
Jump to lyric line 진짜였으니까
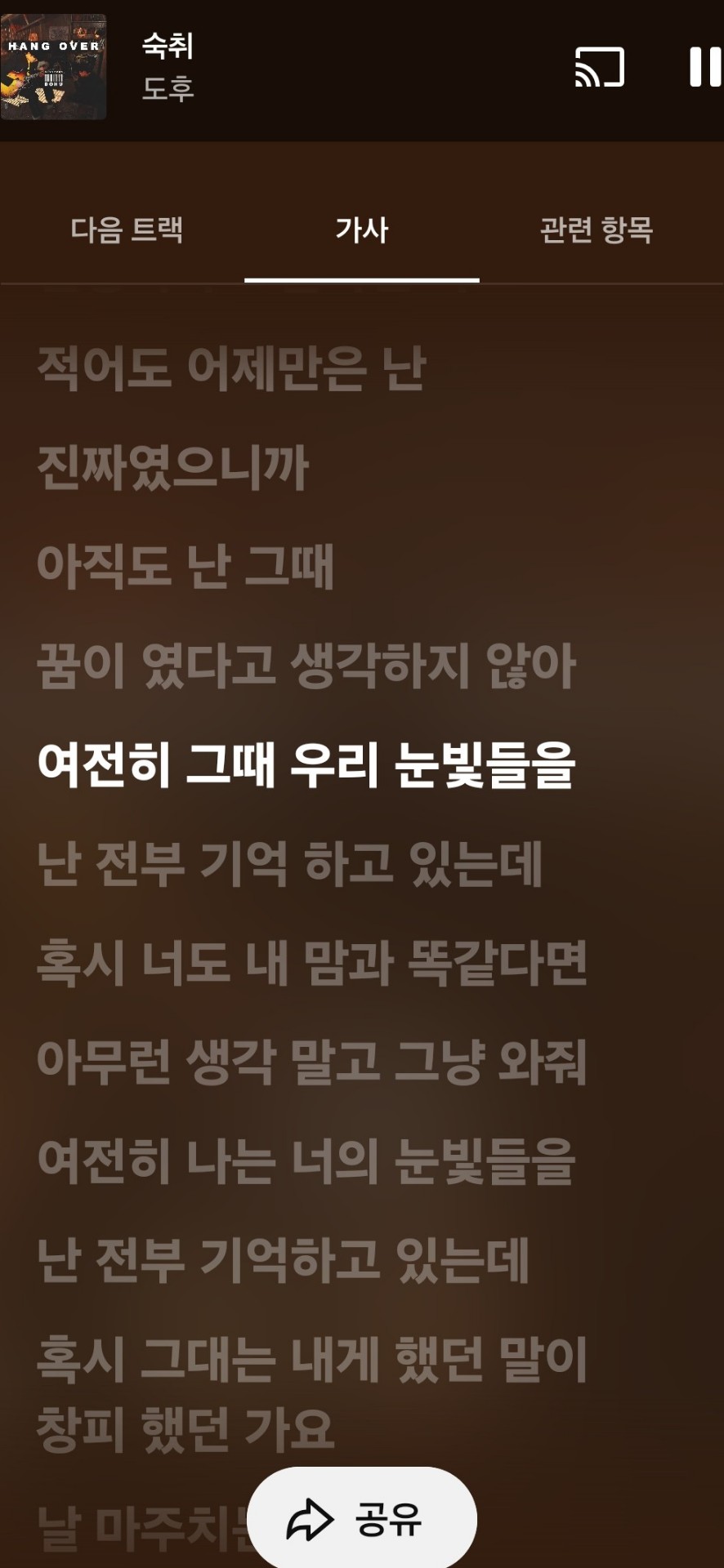pyautogui.click(x=173, y=467)
